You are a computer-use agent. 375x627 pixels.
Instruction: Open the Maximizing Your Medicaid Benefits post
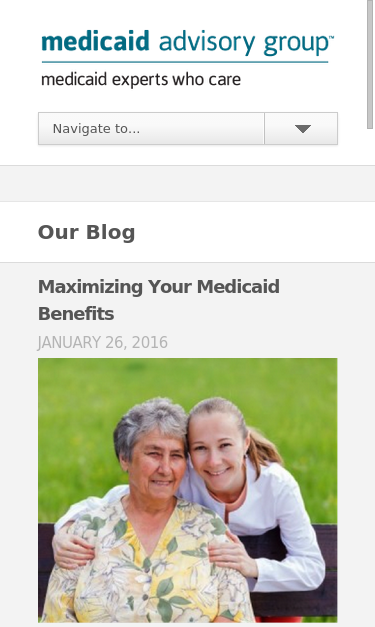[x=159, y=300]
